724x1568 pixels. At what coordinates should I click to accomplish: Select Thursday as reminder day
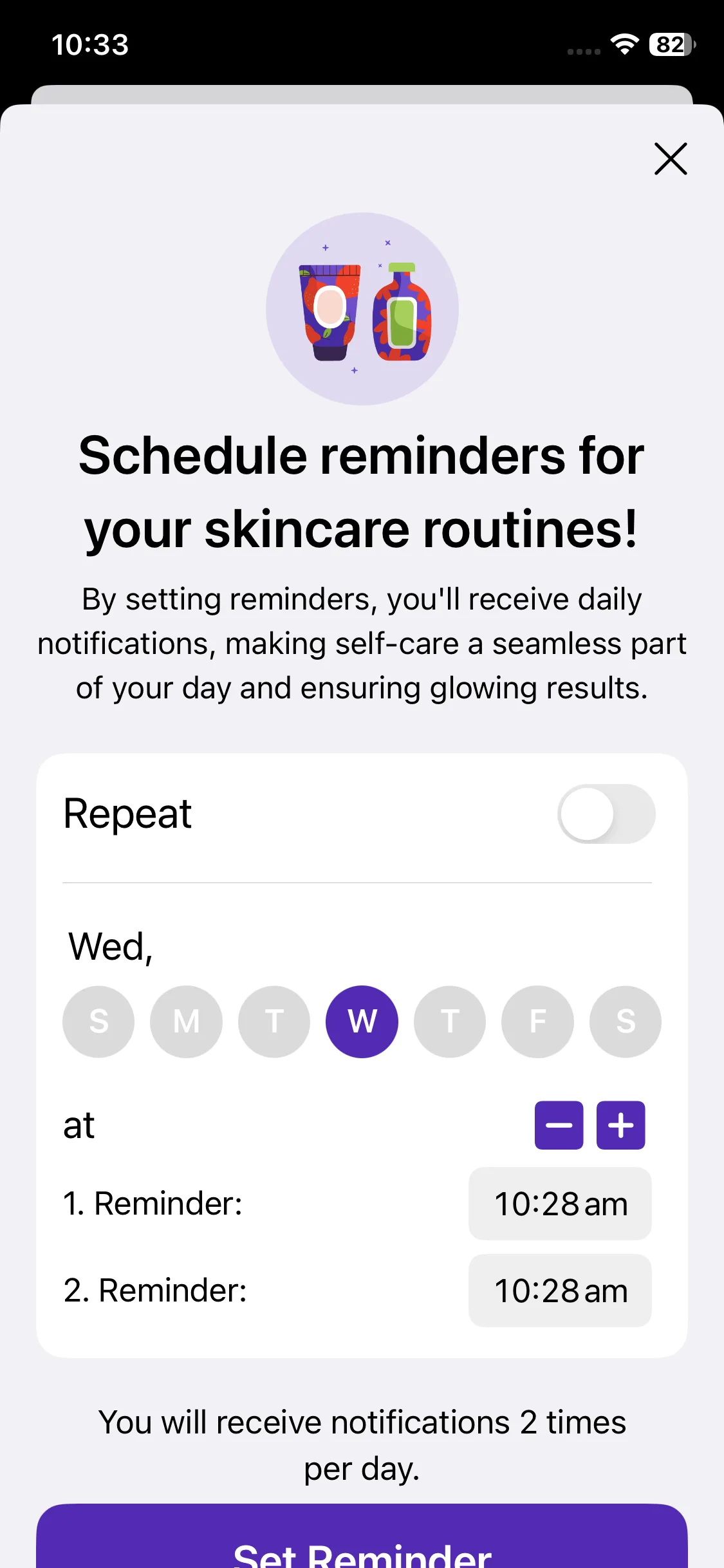pos(450,1022)
